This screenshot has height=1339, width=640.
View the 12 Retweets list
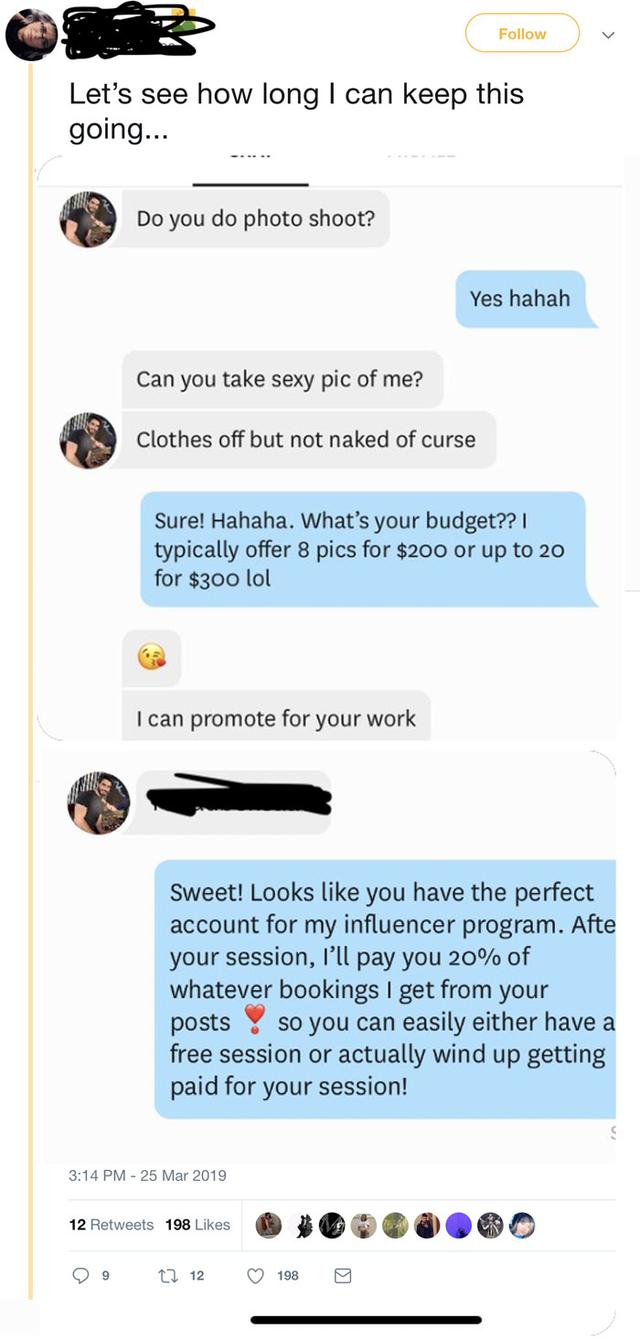(x=111, y=1225)
